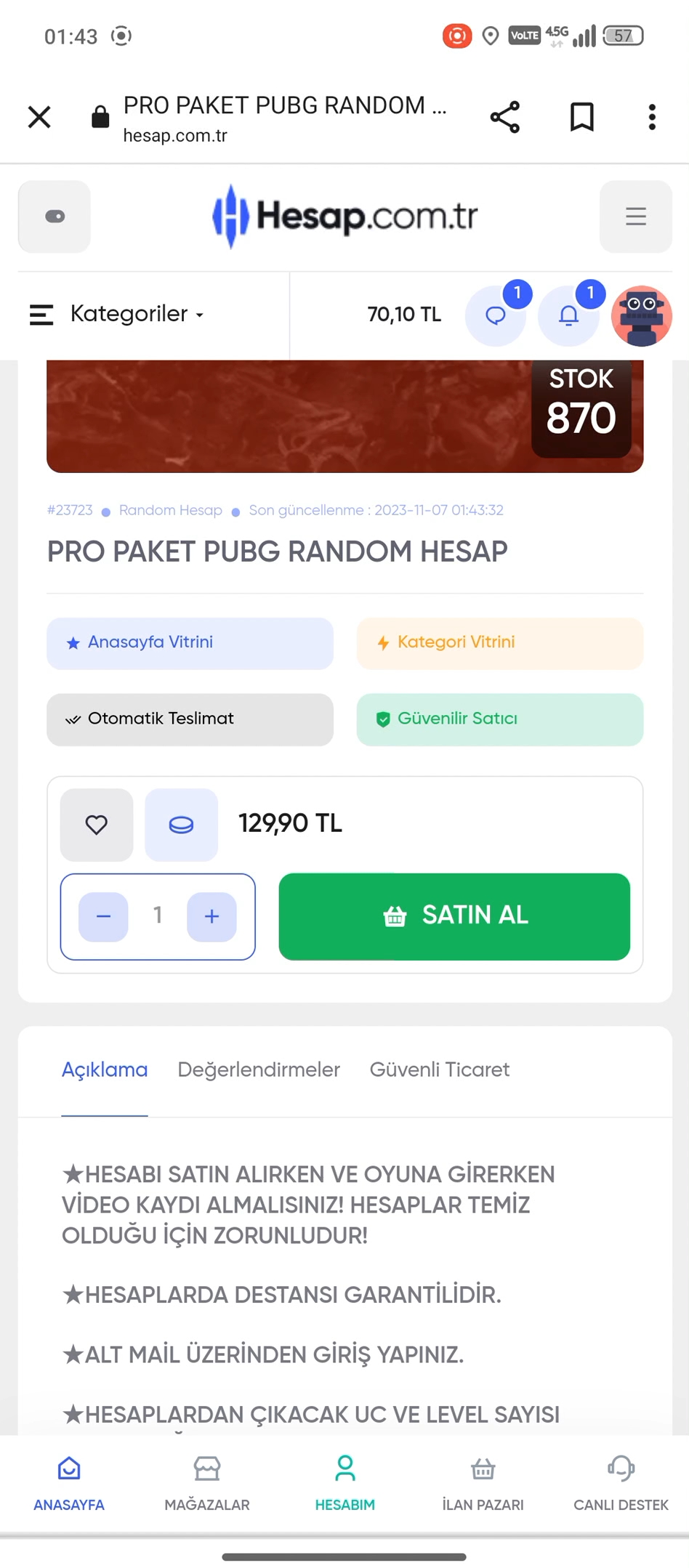The image size is (689, 1568).
Task: Go to ANASAYFA in bottom navigation
Action: coord(69,1484)
